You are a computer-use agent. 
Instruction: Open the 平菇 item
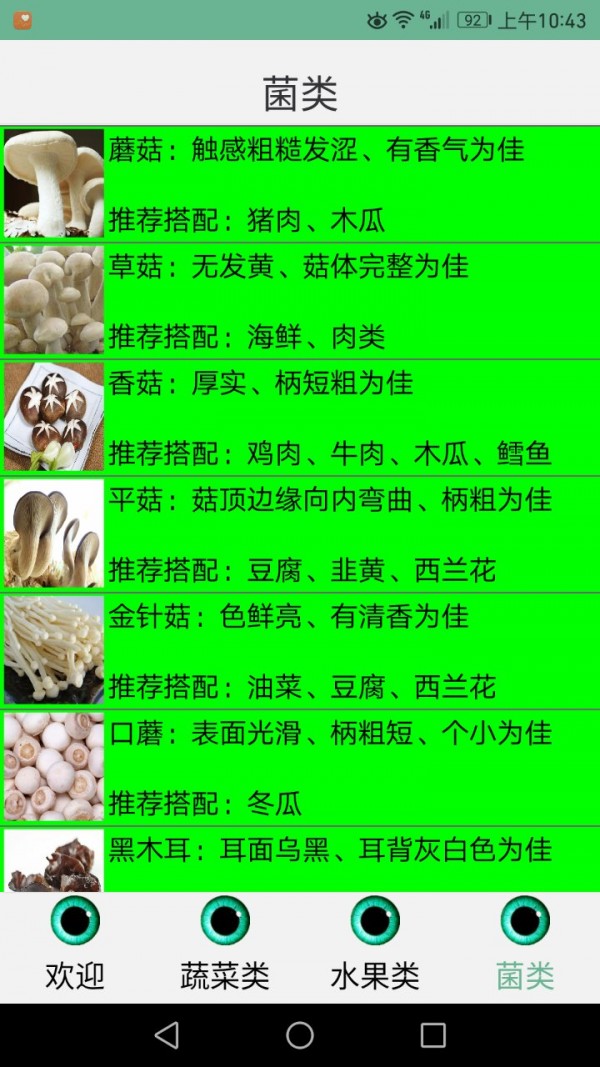click(x=300, y=534)
